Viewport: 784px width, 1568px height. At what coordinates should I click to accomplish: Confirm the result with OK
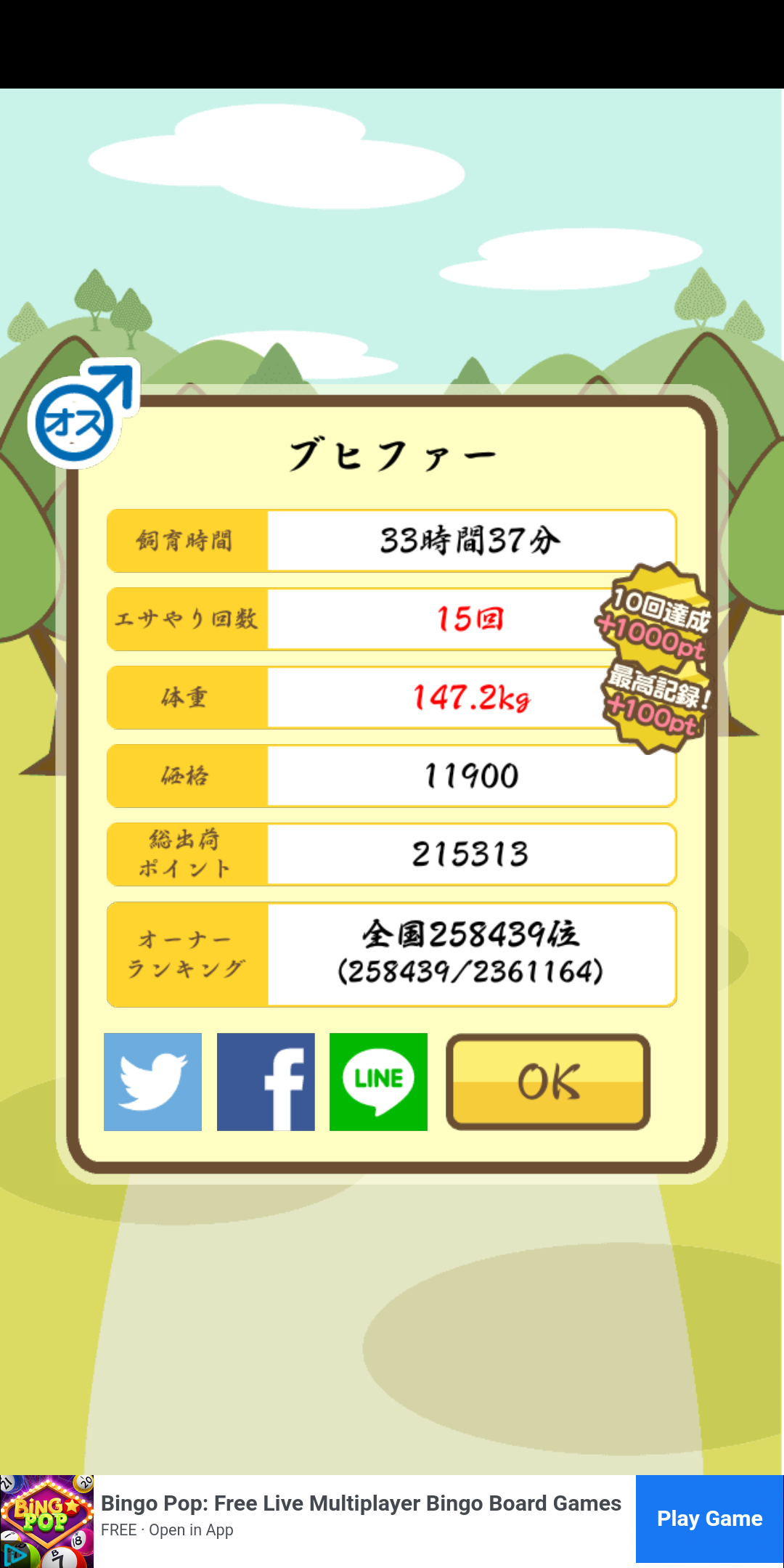click(548, 1082)
